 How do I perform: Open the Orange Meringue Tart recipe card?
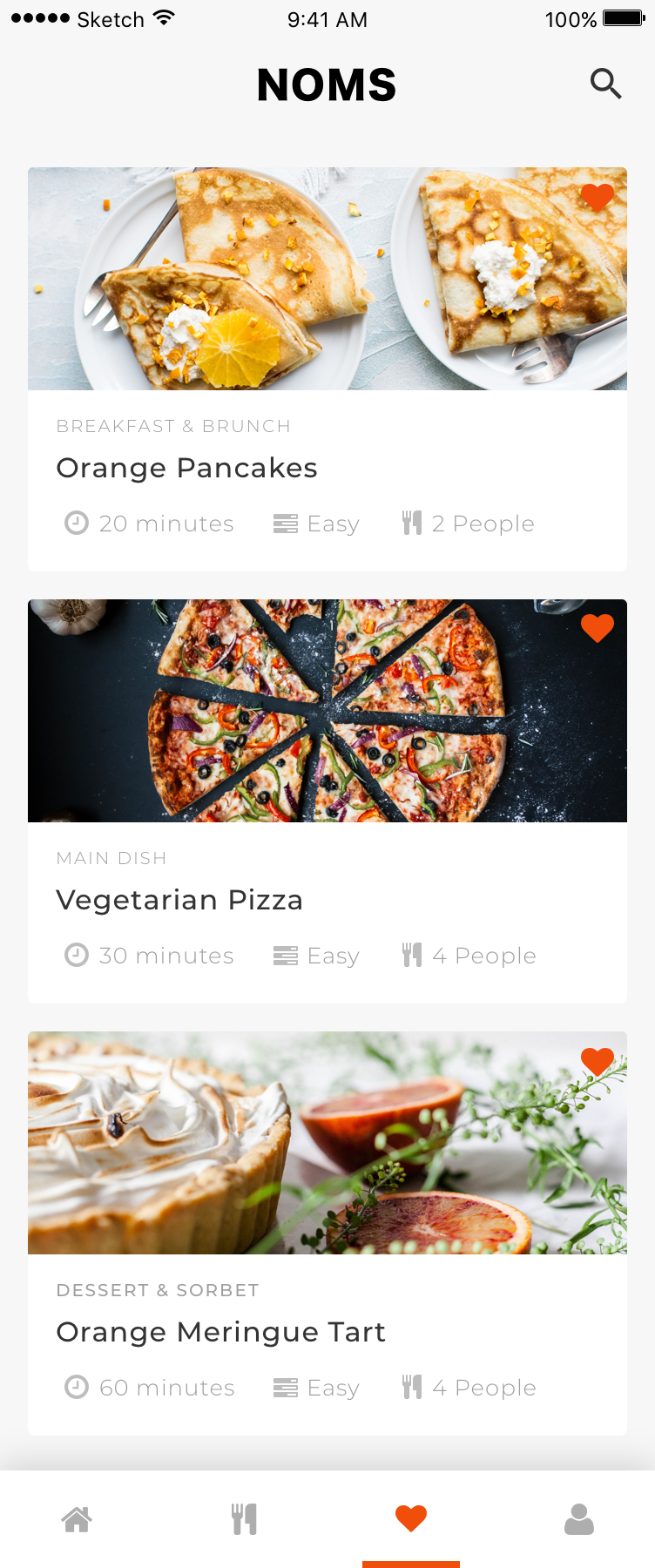click(327, 1233)
